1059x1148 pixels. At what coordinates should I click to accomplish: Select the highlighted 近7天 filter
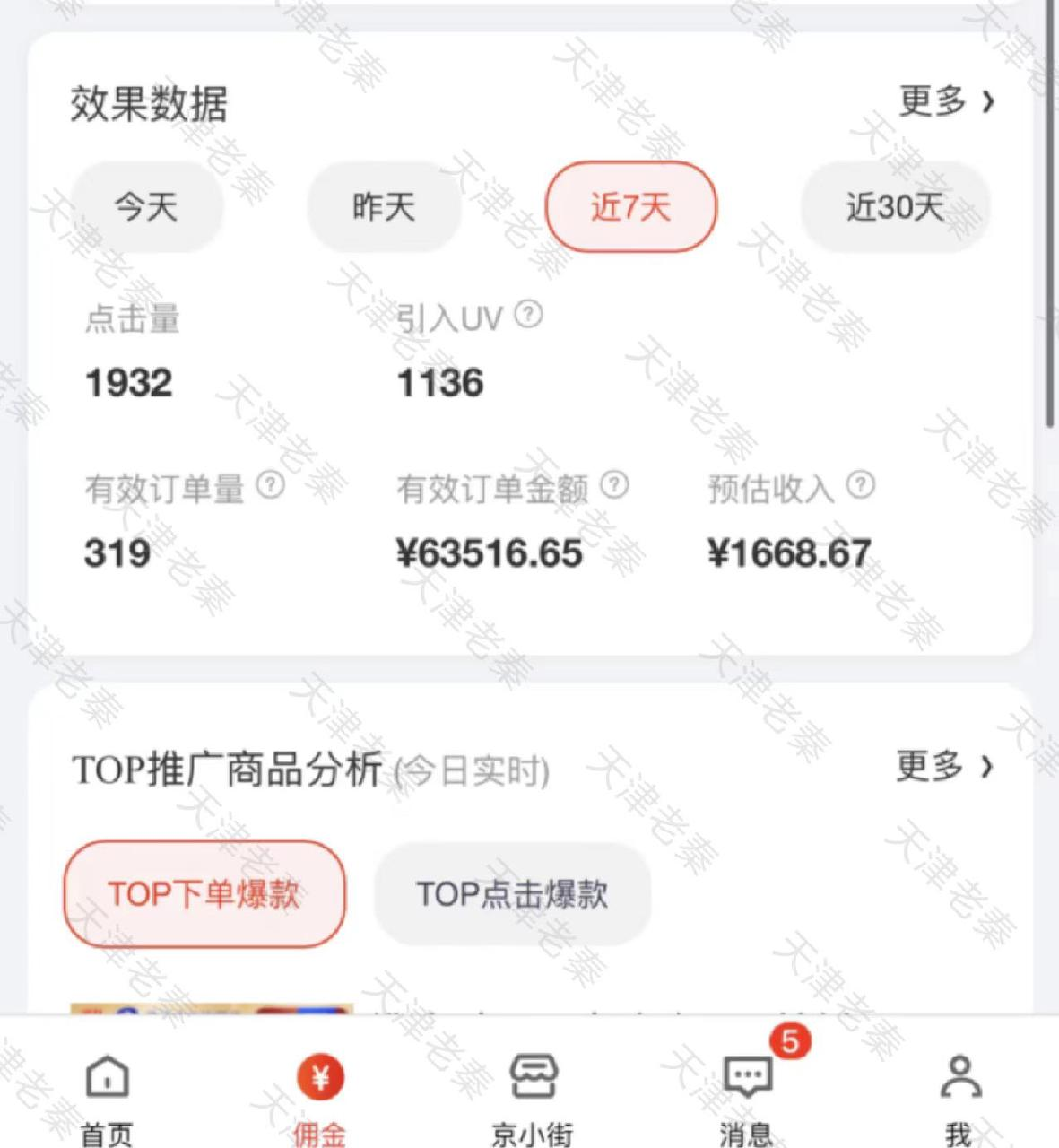point(630,206)
